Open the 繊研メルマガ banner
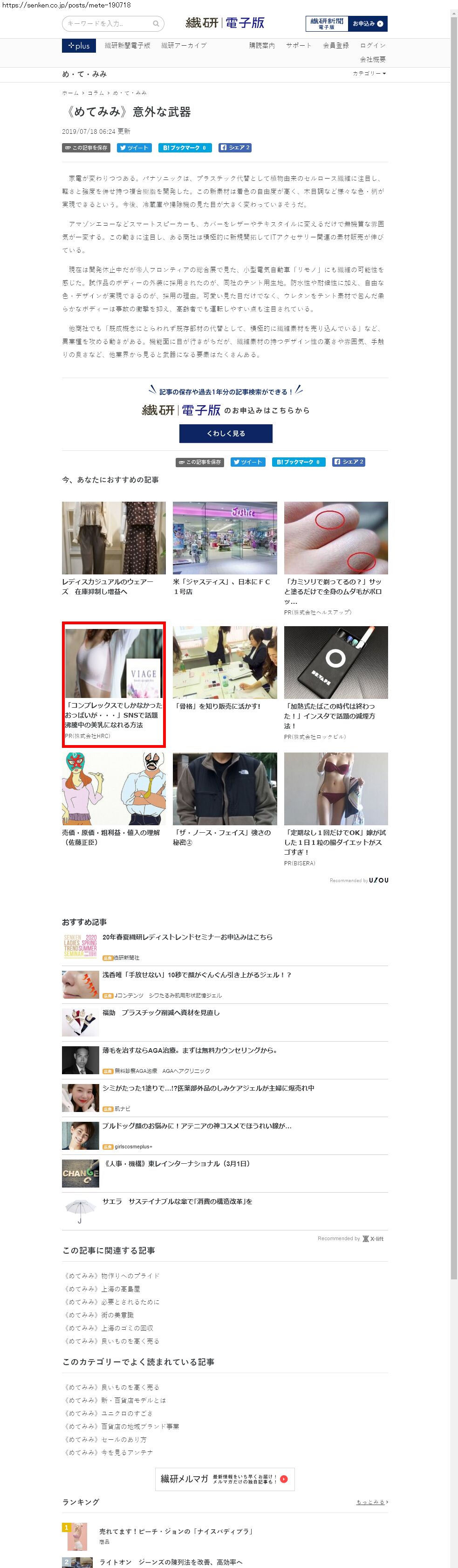Viewport: 458px width, 1568px height. pyautogui.click(x=225, y=1478)
